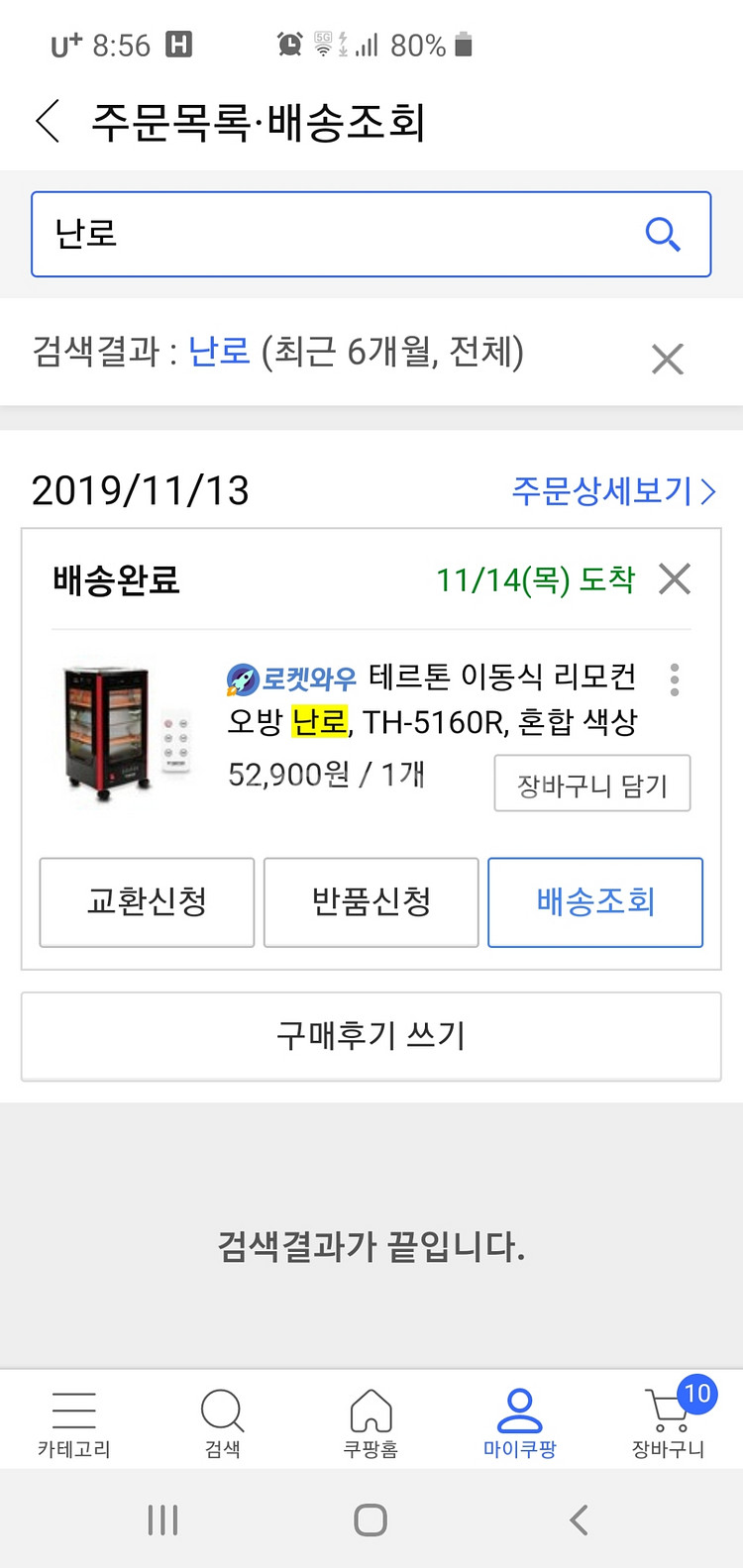Add the heater with 장바구니 담기
Screen dimensions: 743x1568
coord(591,784)
